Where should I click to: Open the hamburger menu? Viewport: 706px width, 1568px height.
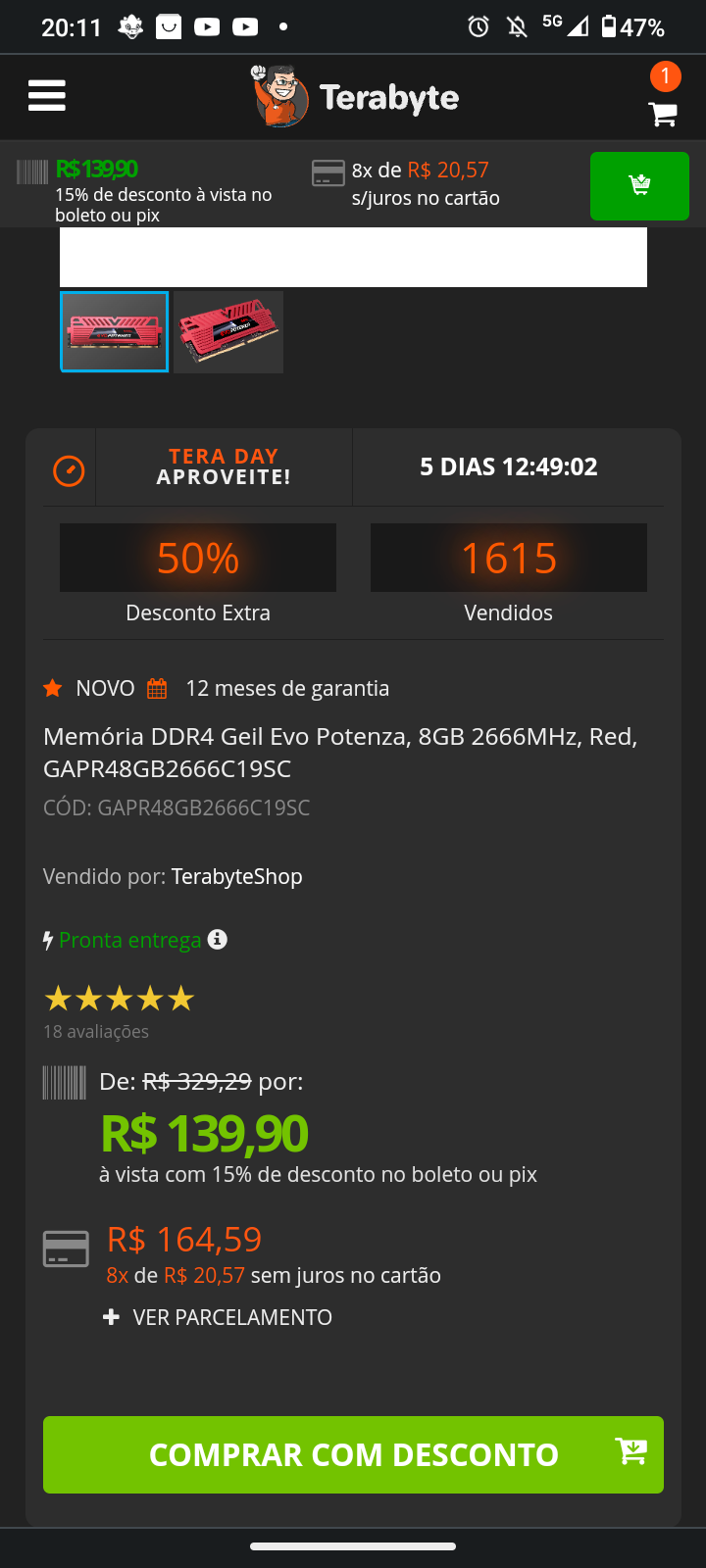[47, 96]
